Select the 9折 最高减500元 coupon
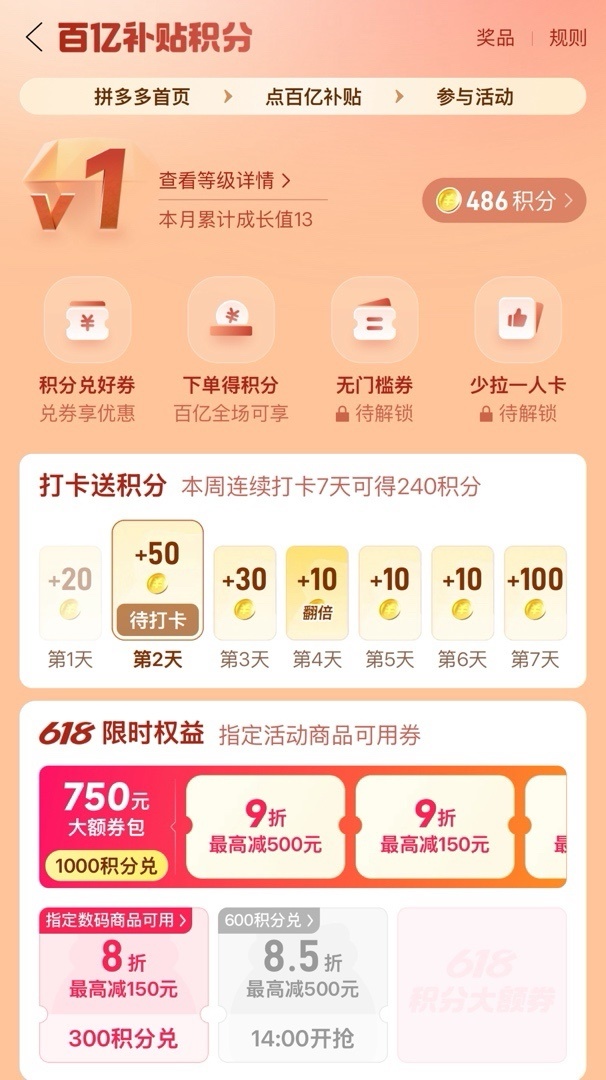Viewport: 606px width, 1080px height. [x=265, y=827]
